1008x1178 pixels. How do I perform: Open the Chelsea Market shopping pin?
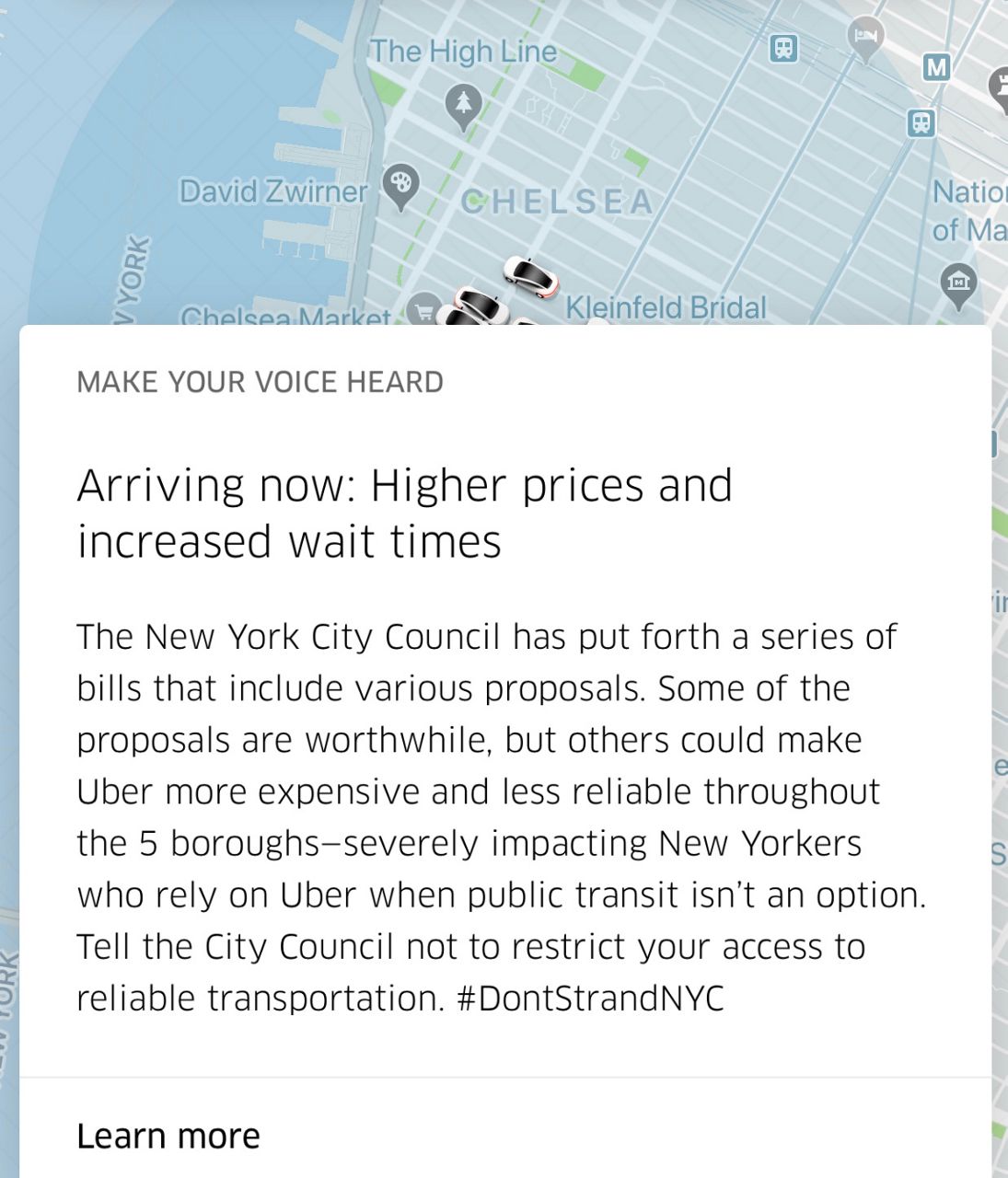point(423,310)
